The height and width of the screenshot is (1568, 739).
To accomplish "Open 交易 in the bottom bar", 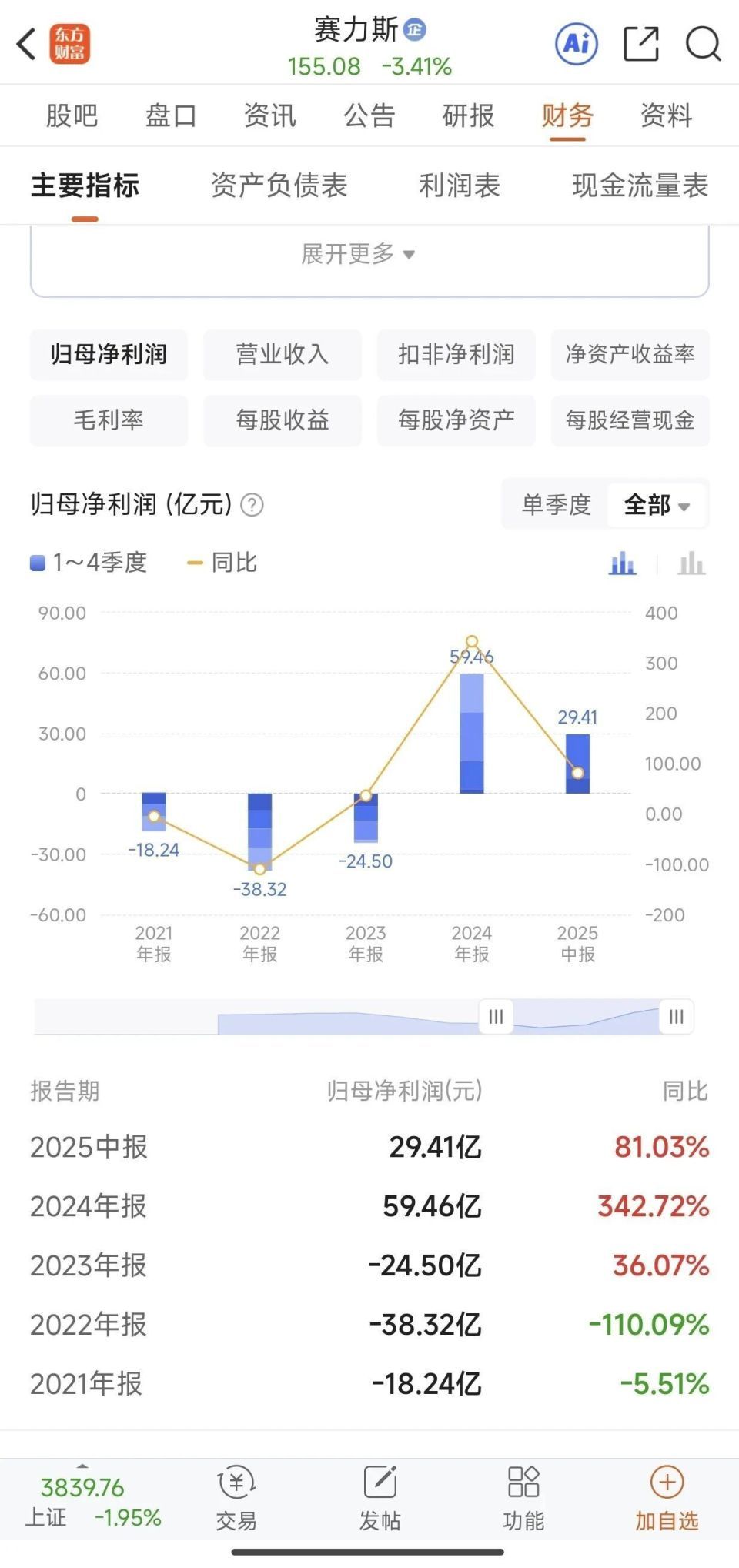I will 236,1497.
